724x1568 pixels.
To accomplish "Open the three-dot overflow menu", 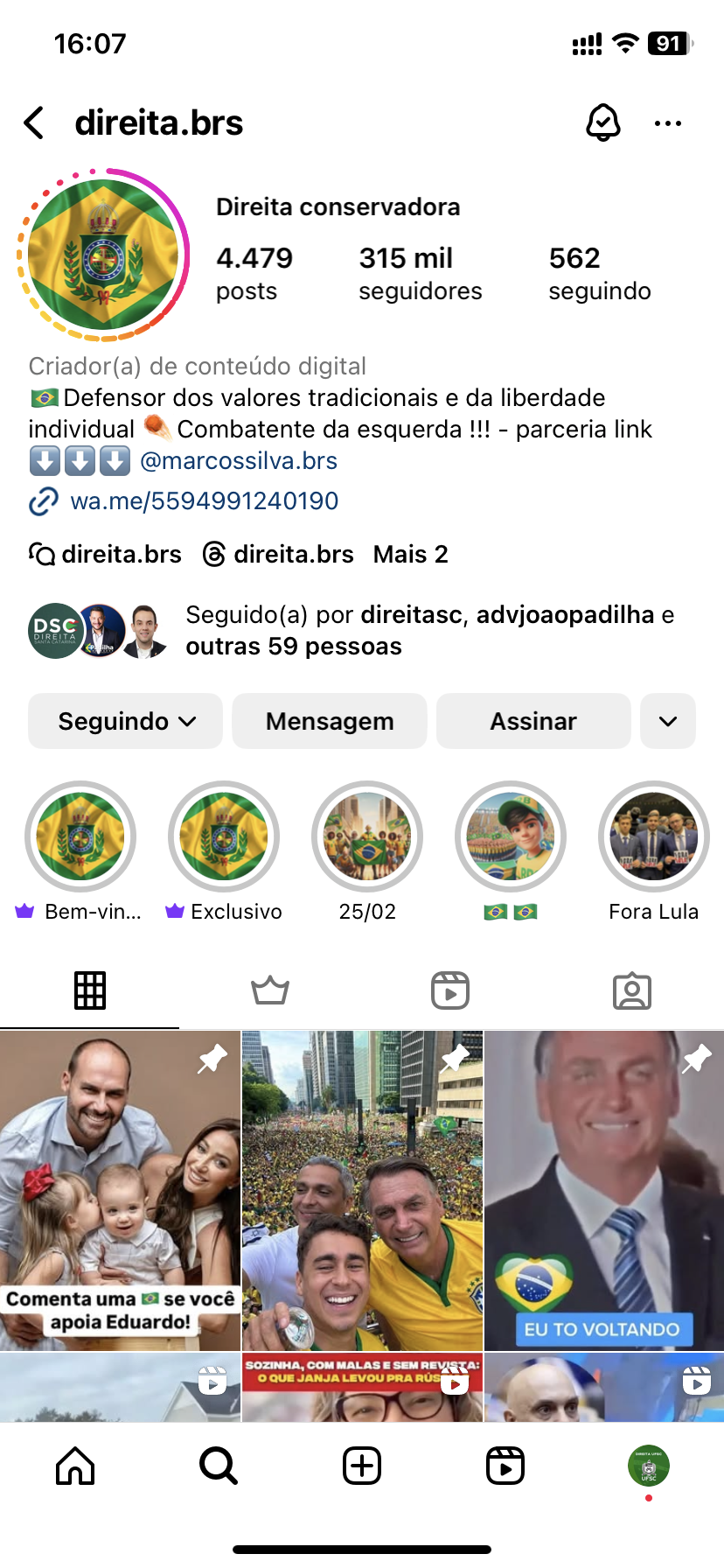I will (667, 123).
